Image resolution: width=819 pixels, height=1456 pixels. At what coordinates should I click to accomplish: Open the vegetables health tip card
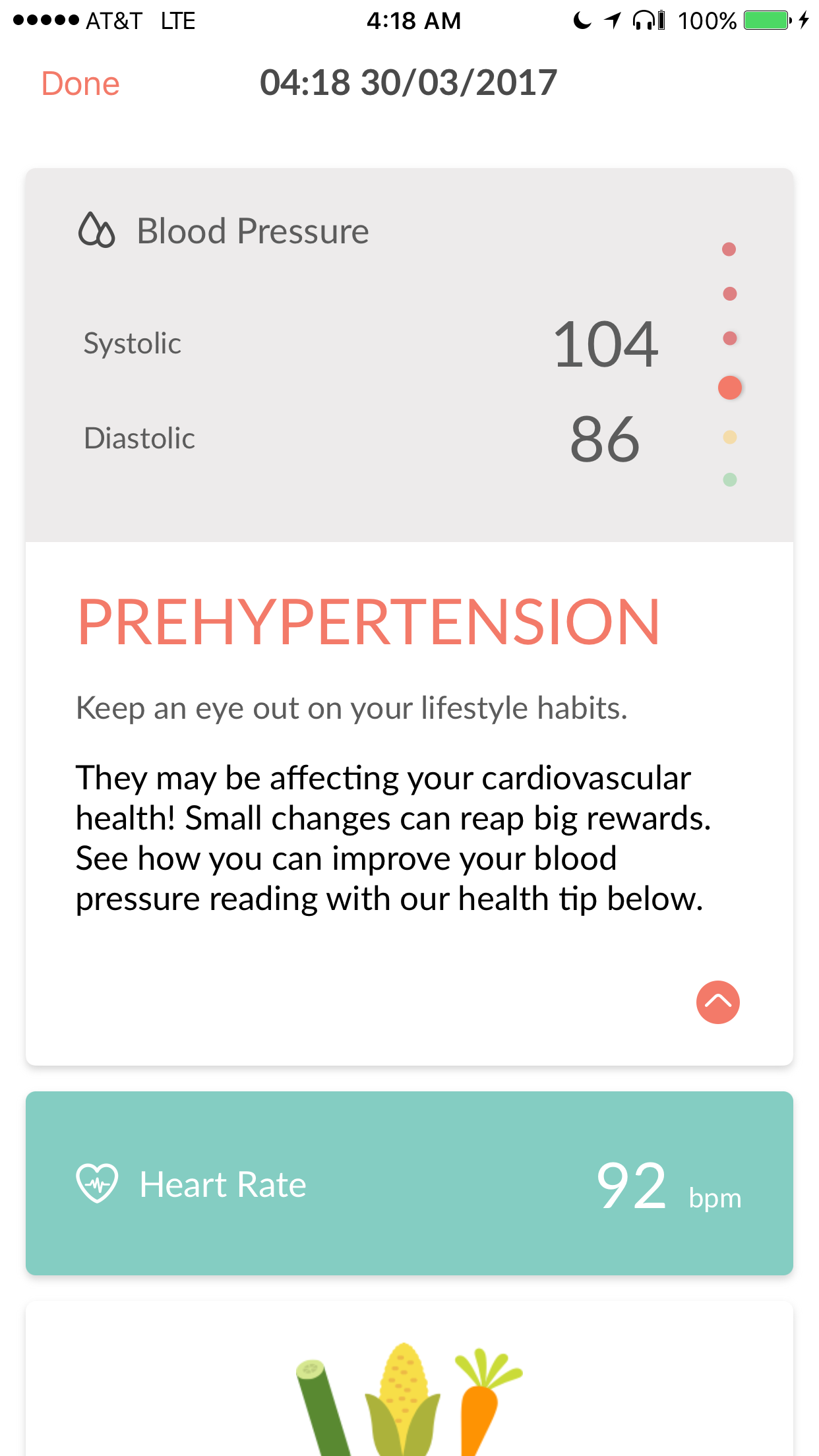pyautogui.click(x=409, y=1378)
